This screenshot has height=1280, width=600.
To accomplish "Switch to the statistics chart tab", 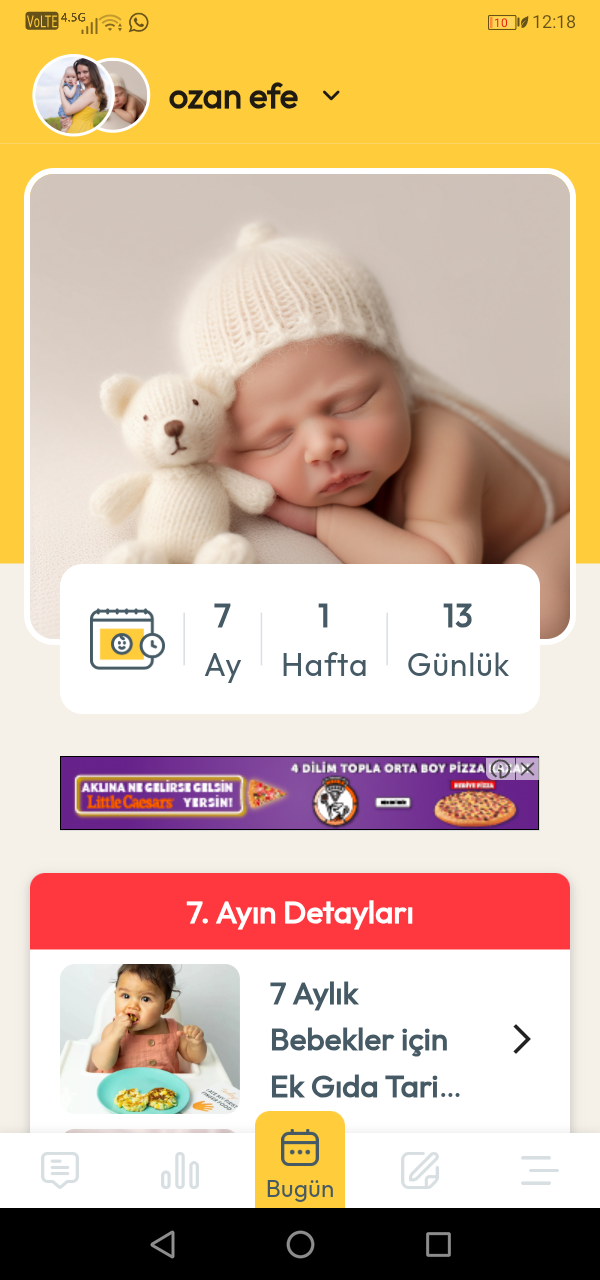I will tap(180, 1170).
